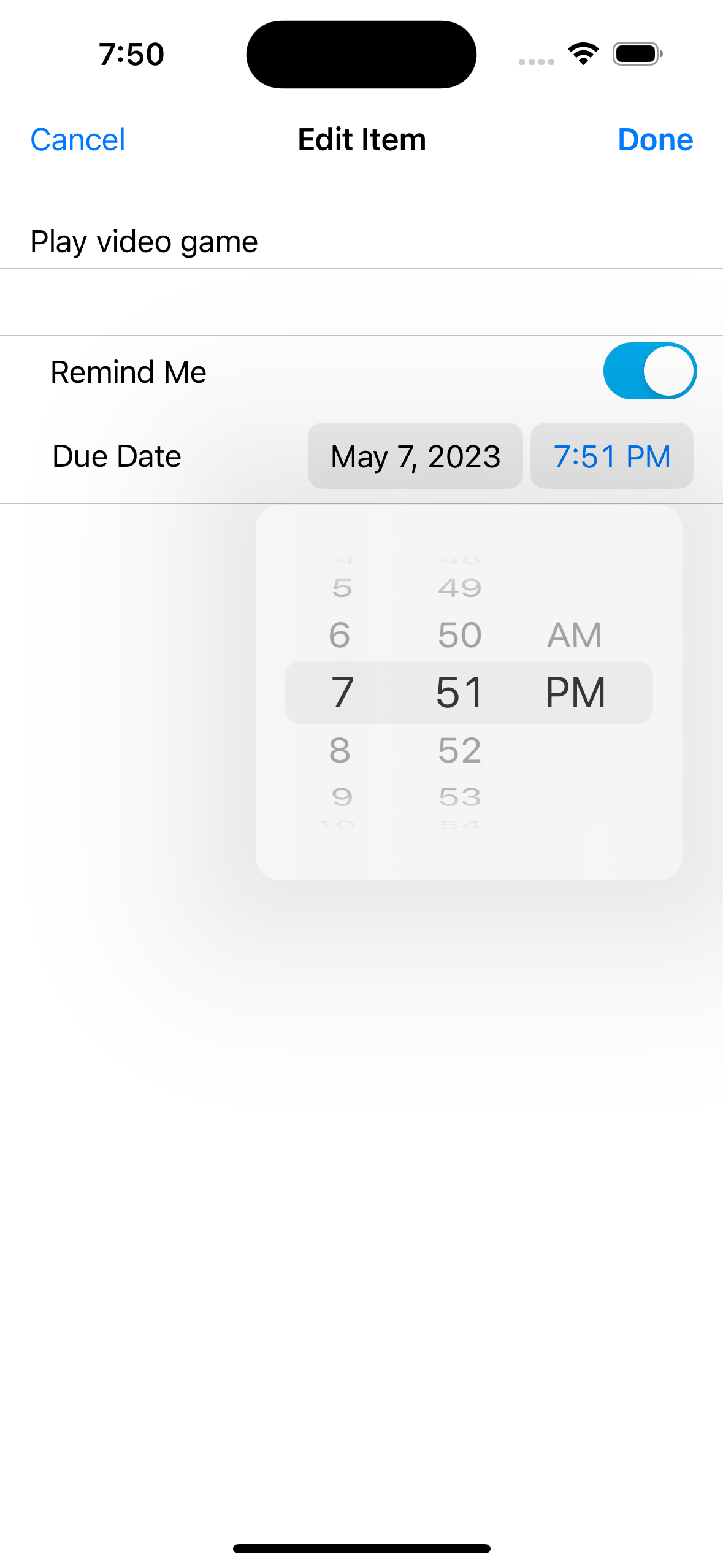The height and width of the screenshot is (1568, 723).
Task: Edit the Play video game text field
Action: 361,241
